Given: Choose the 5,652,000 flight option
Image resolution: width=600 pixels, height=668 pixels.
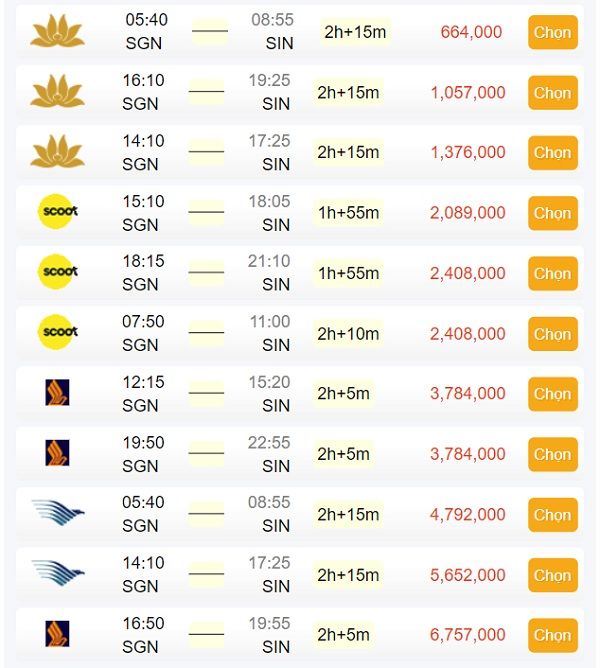Looking at the screenshot, I should [552, 575].
